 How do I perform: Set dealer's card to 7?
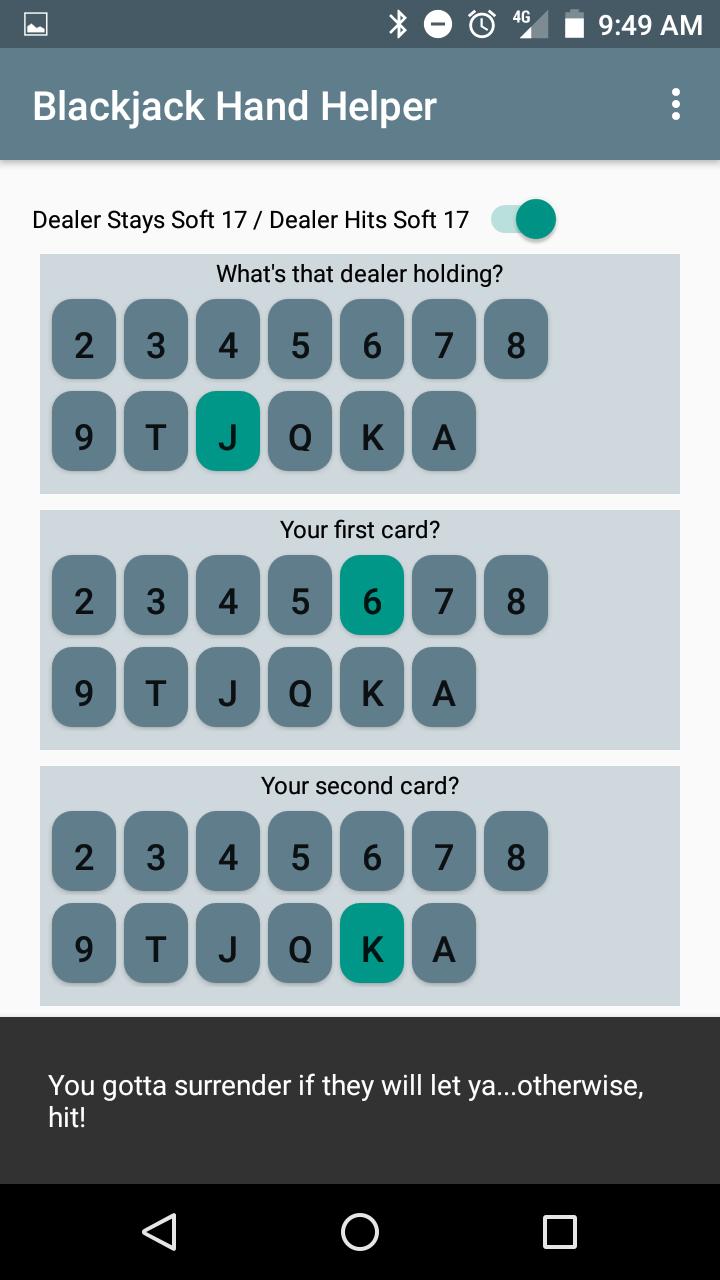pyautogui.click(x=444, y=345)
